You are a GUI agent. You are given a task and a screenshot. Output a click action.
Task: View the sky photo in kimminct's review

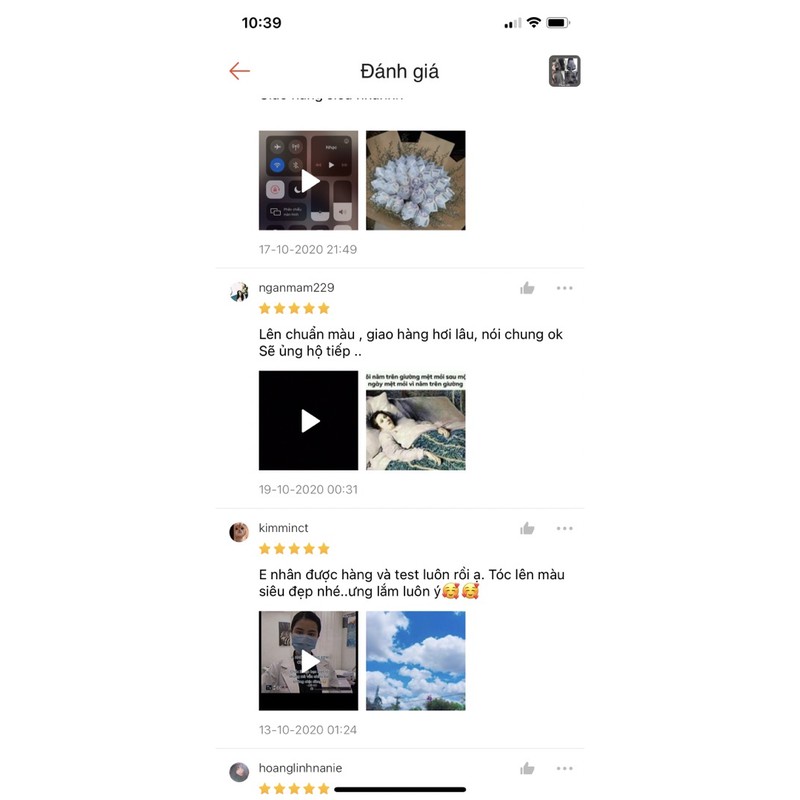[415, 661]
